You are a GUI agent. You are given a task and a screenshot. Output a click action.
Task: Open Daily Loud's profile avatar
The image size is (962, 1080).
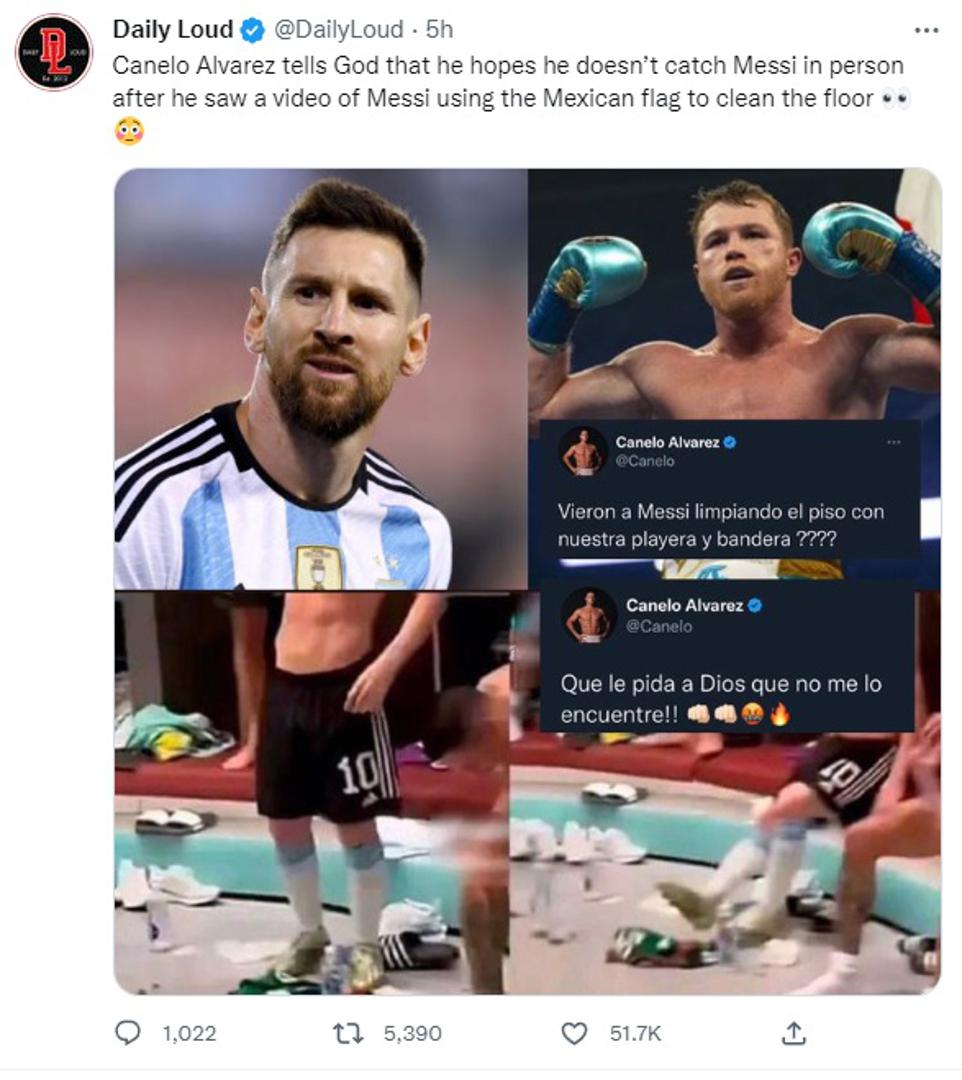click(53, 51)
